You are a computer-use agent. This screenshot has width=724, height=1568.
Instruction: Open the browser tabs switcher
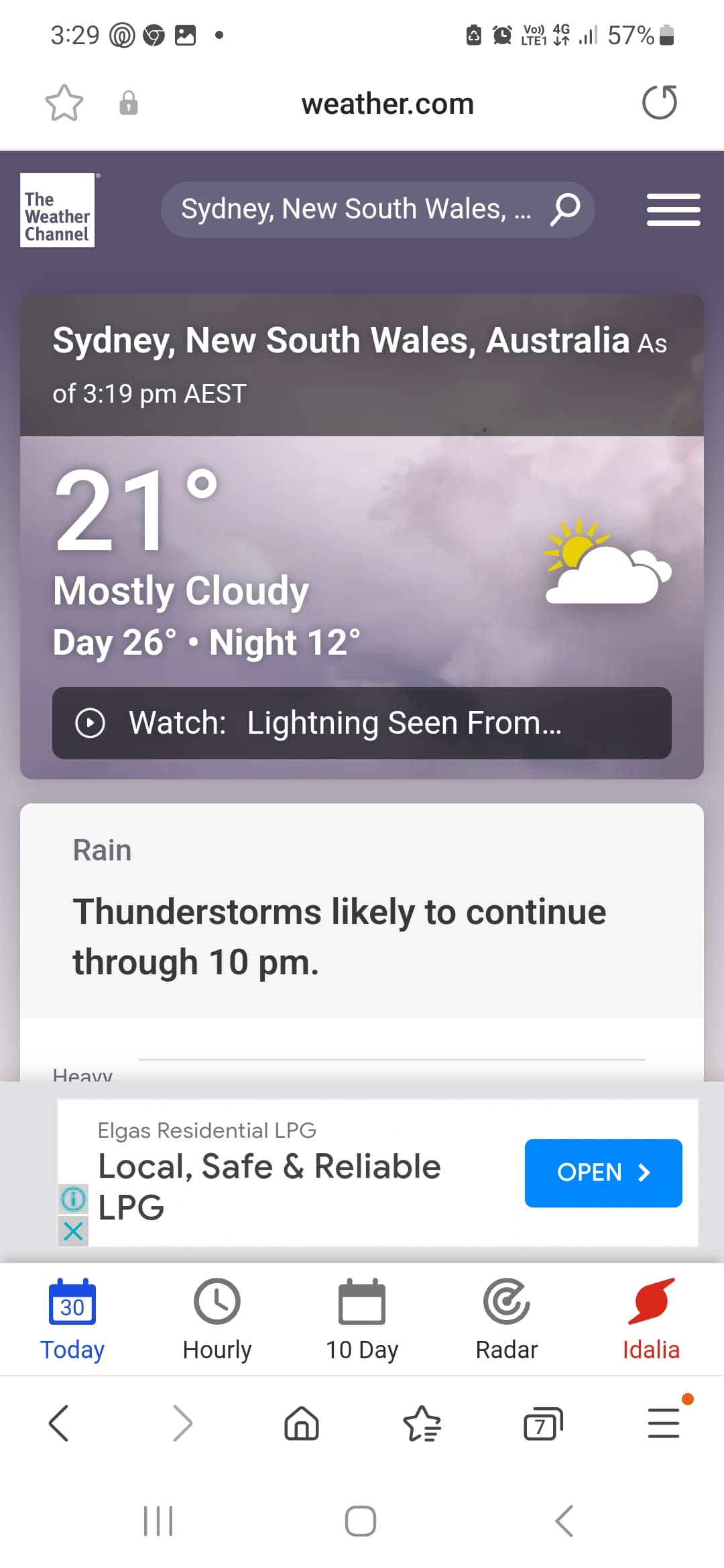click(x=543, y=1423)
